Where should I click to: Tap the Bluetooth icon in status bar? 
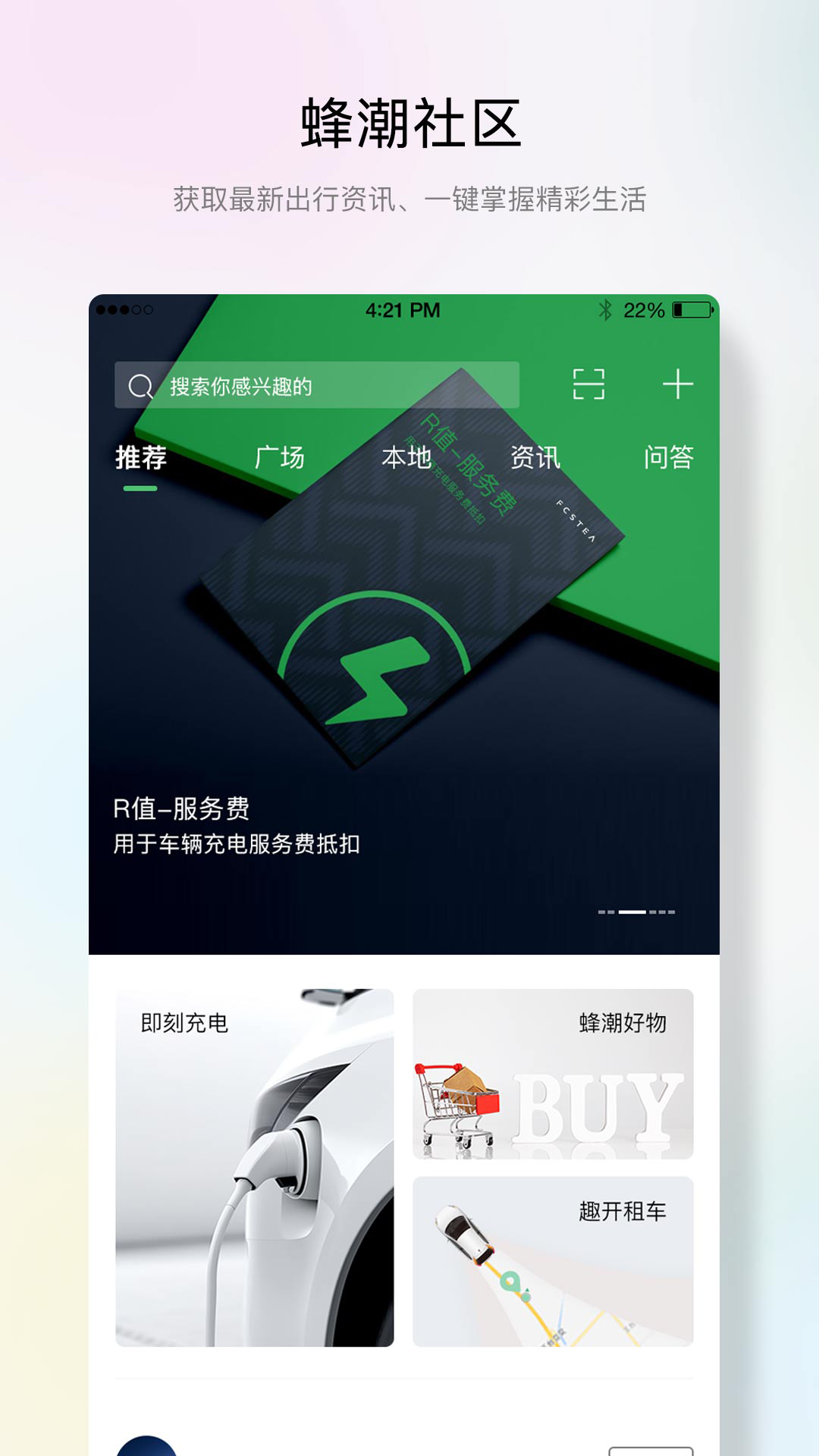(605, 309)
